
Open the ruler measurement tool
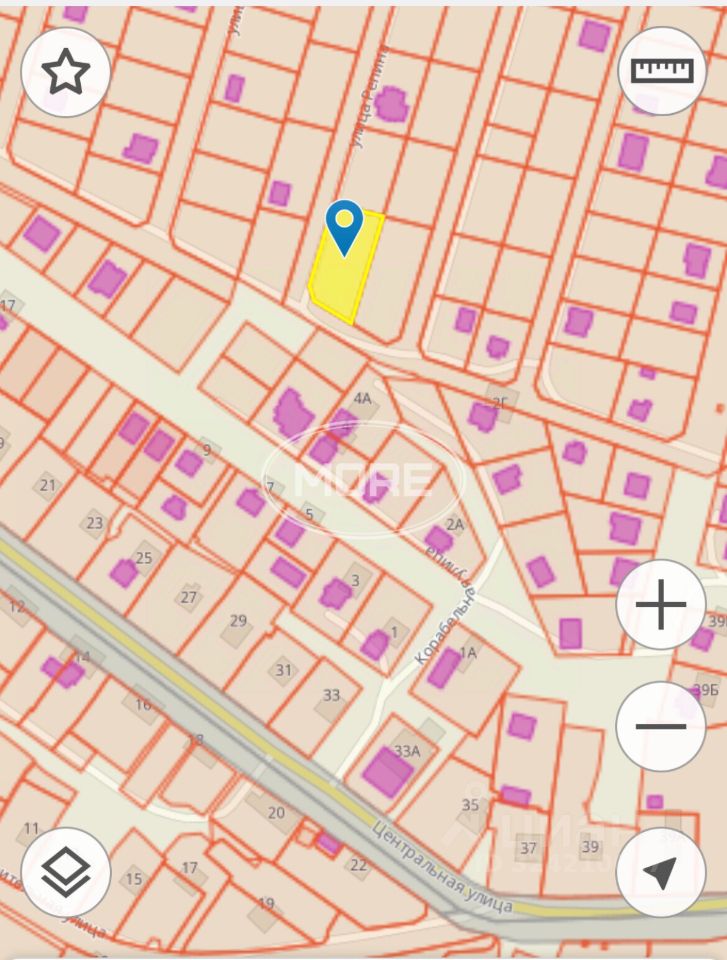tap(662, 71)
